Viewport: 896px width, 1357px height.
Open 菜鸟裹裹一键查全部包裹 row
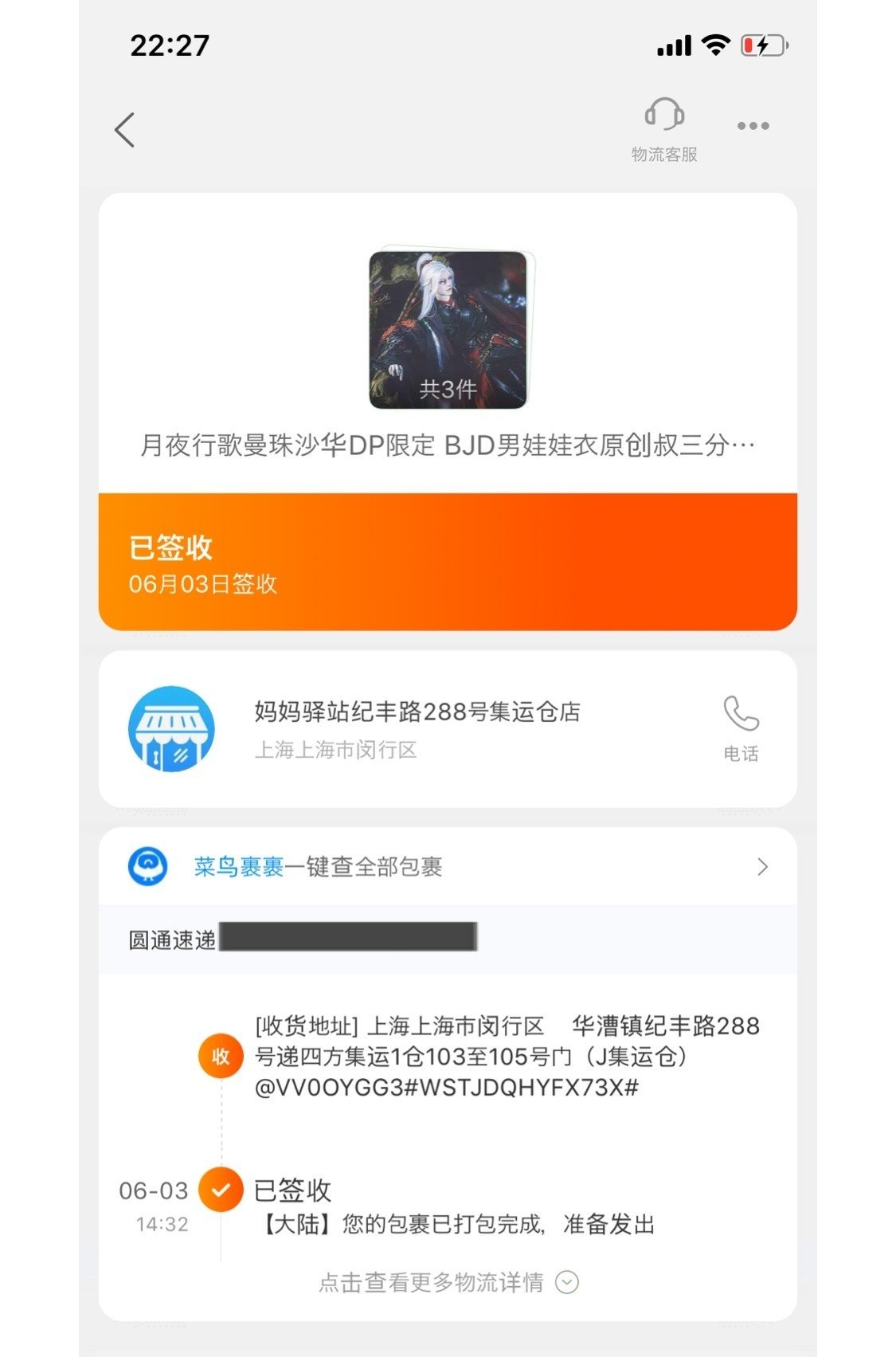(448, 866)
